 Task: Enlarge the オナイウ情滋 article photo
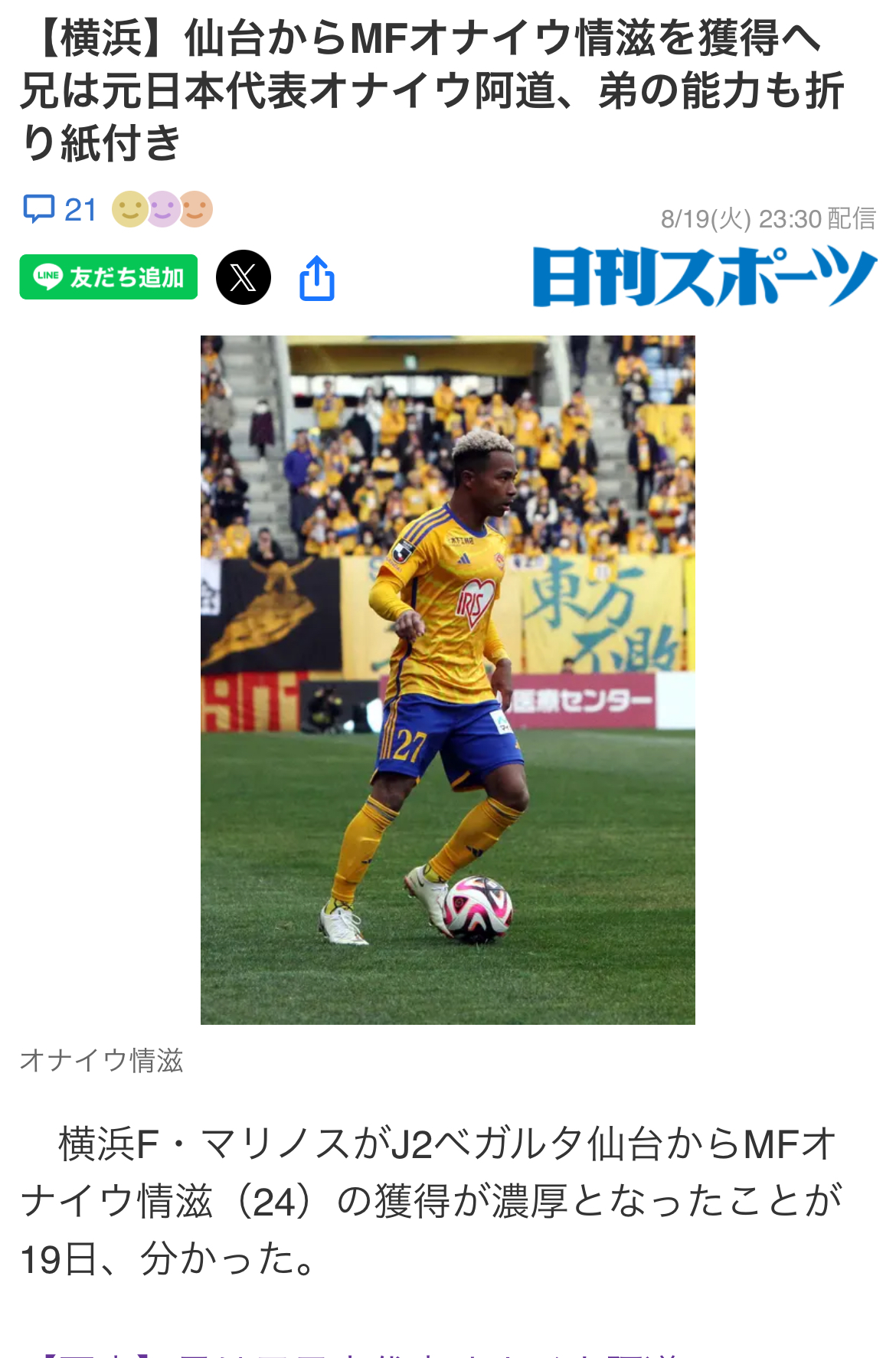click(x=447, y=679)
